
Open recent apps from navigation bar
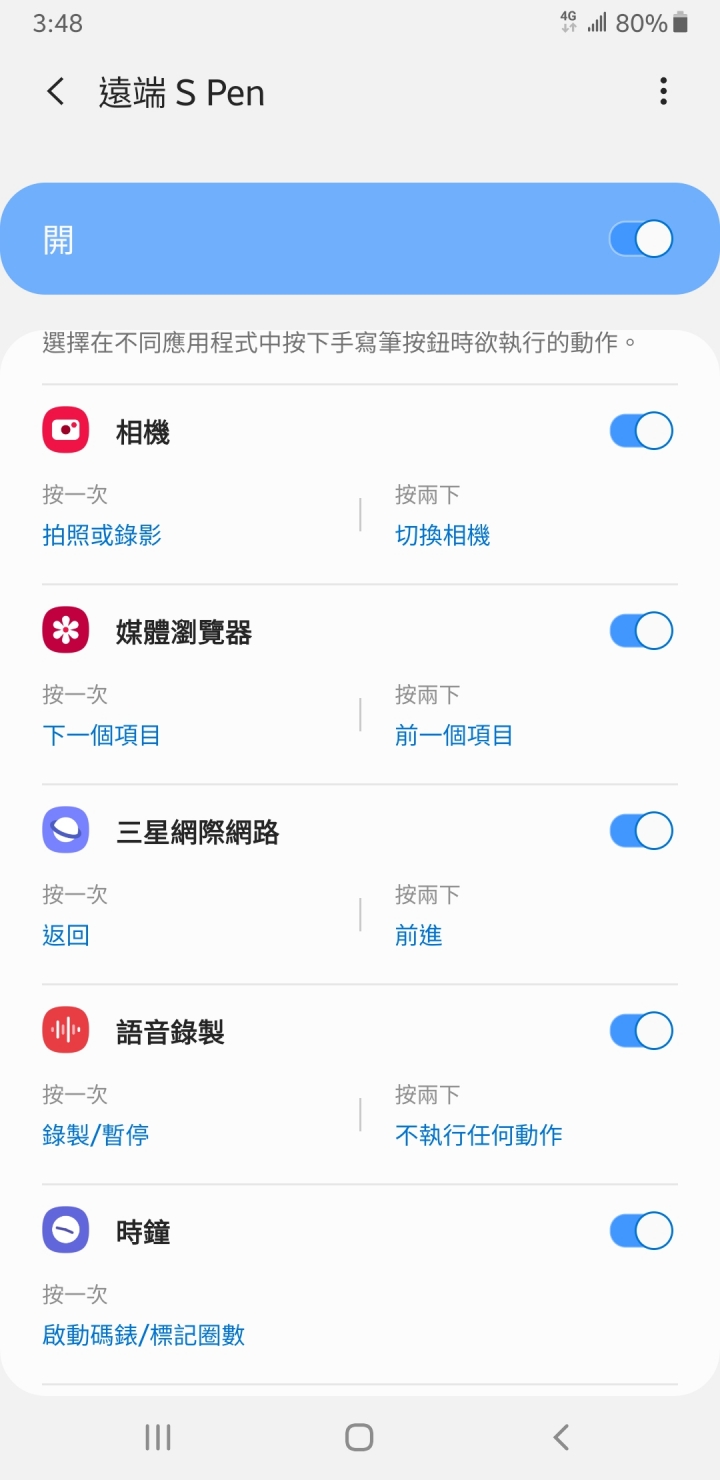click(x=158, y=1438)
